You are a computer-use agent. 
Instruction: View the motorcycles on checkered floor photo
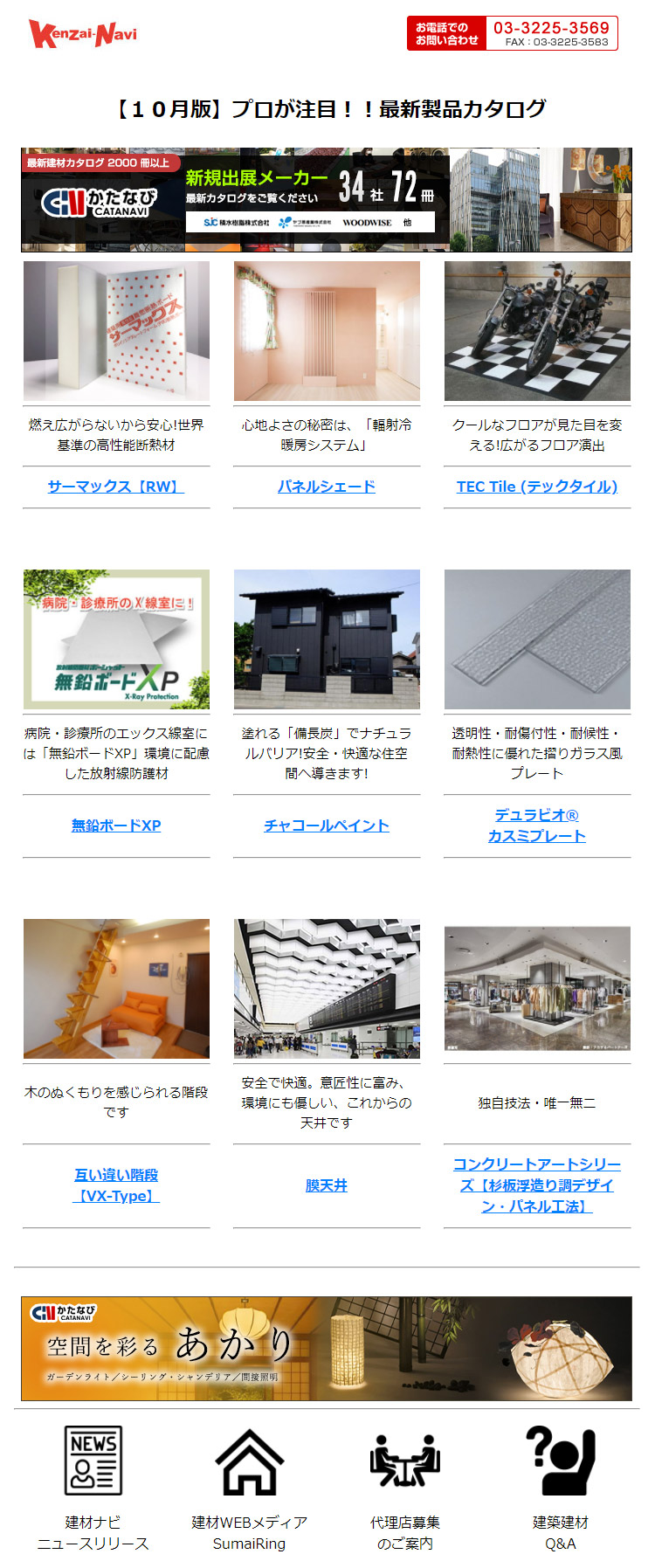[536, 331]
